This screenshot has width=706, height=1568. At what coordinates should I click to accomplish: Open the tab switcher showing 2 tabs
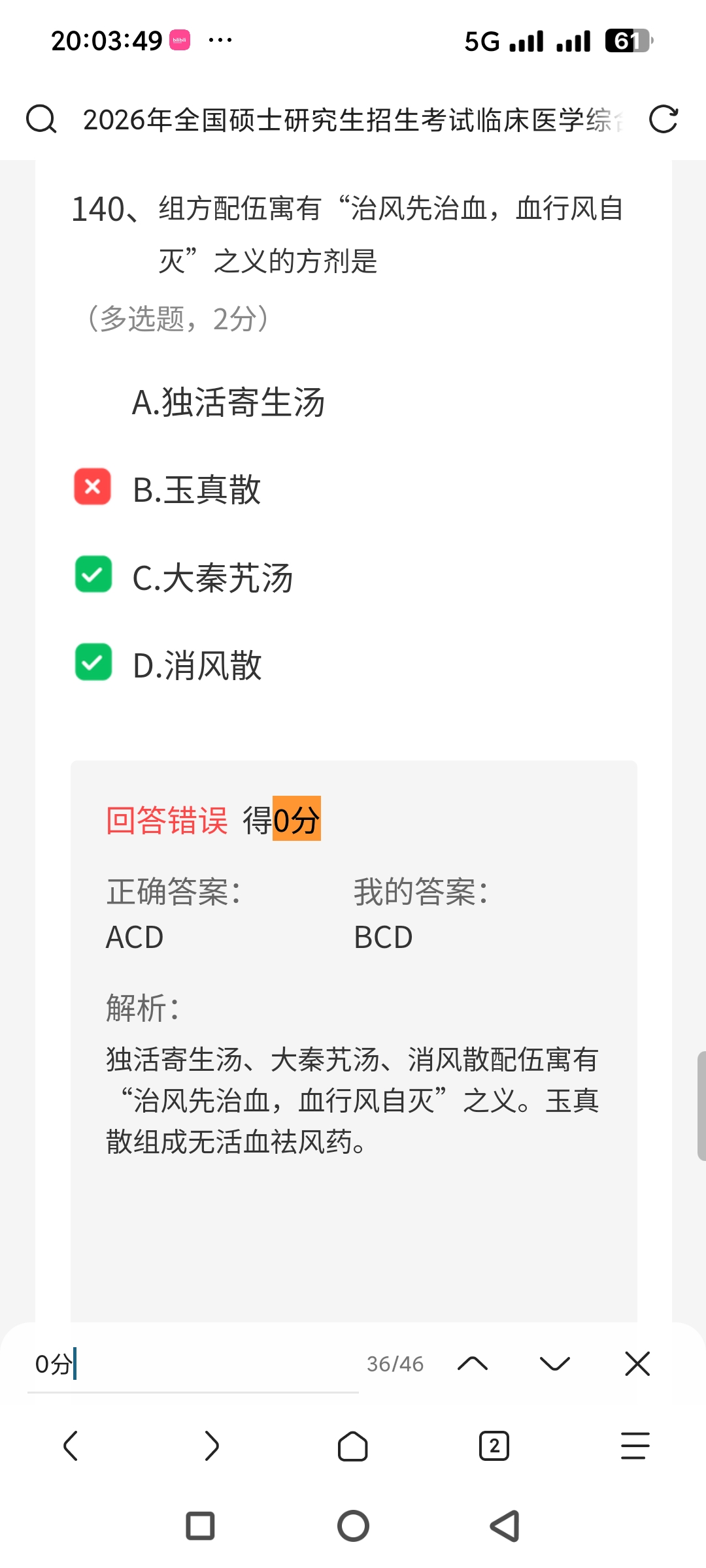pyautogui.click(x=494, y=1445)
